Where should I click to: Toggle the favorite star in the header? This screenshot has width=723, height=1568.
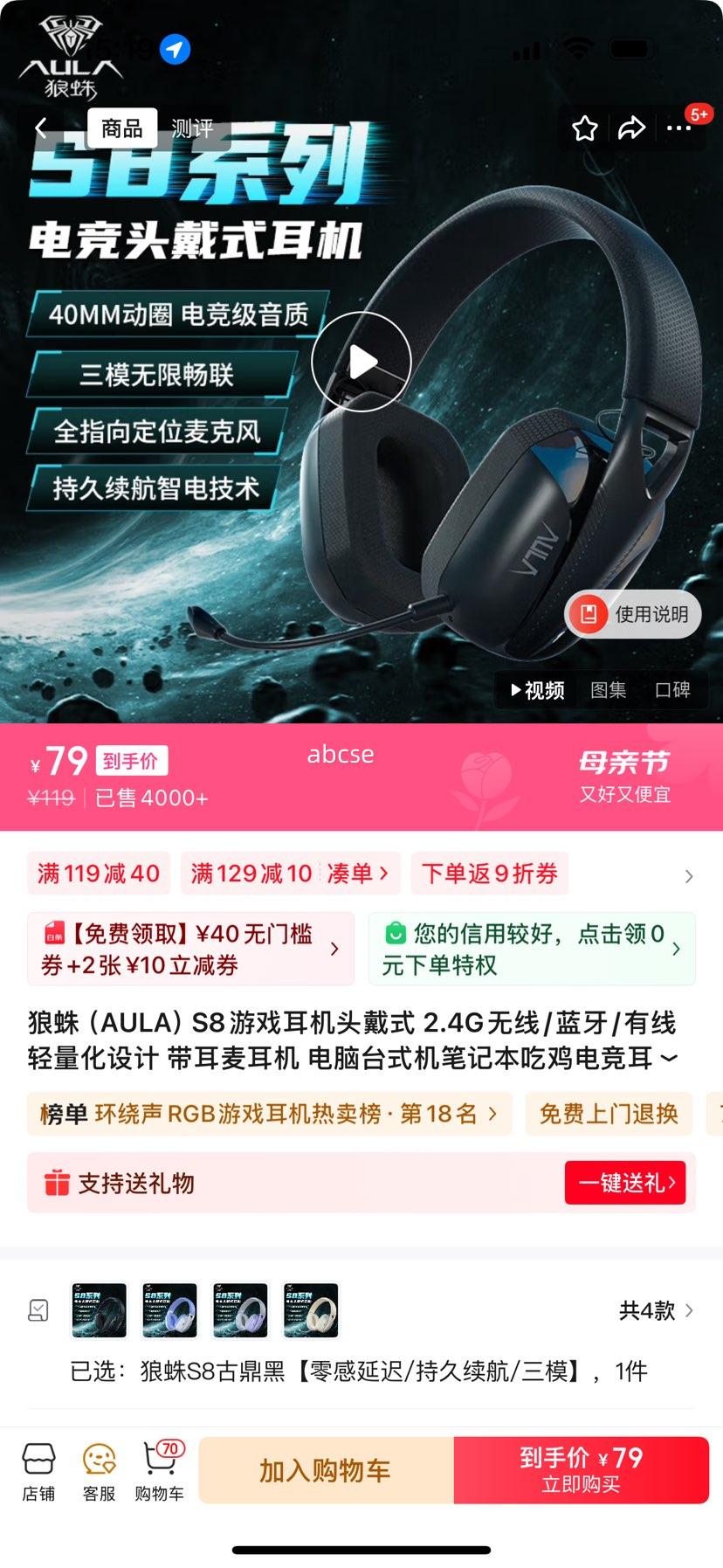585,128
